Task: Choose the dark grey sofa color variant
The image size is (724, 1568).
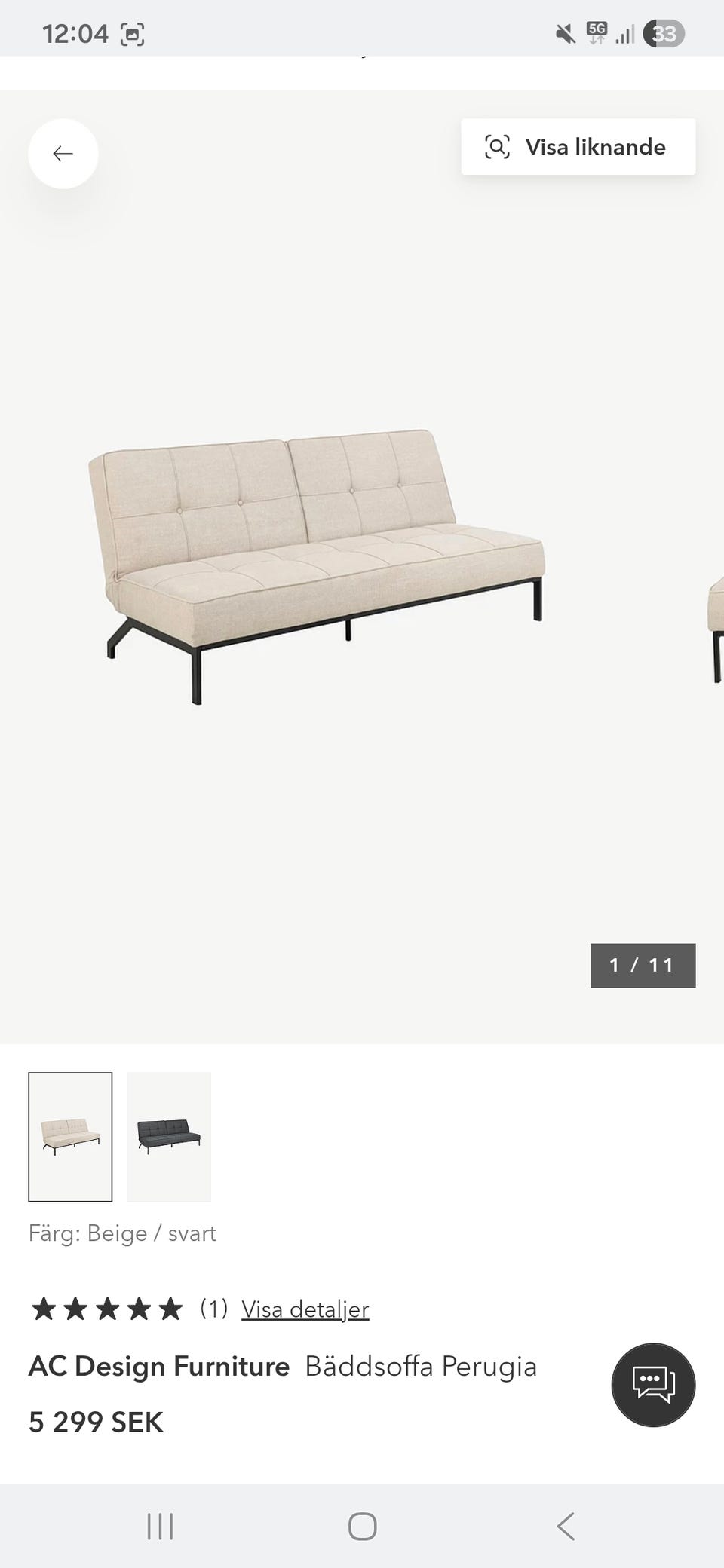Action: (x=169, y=1136)
